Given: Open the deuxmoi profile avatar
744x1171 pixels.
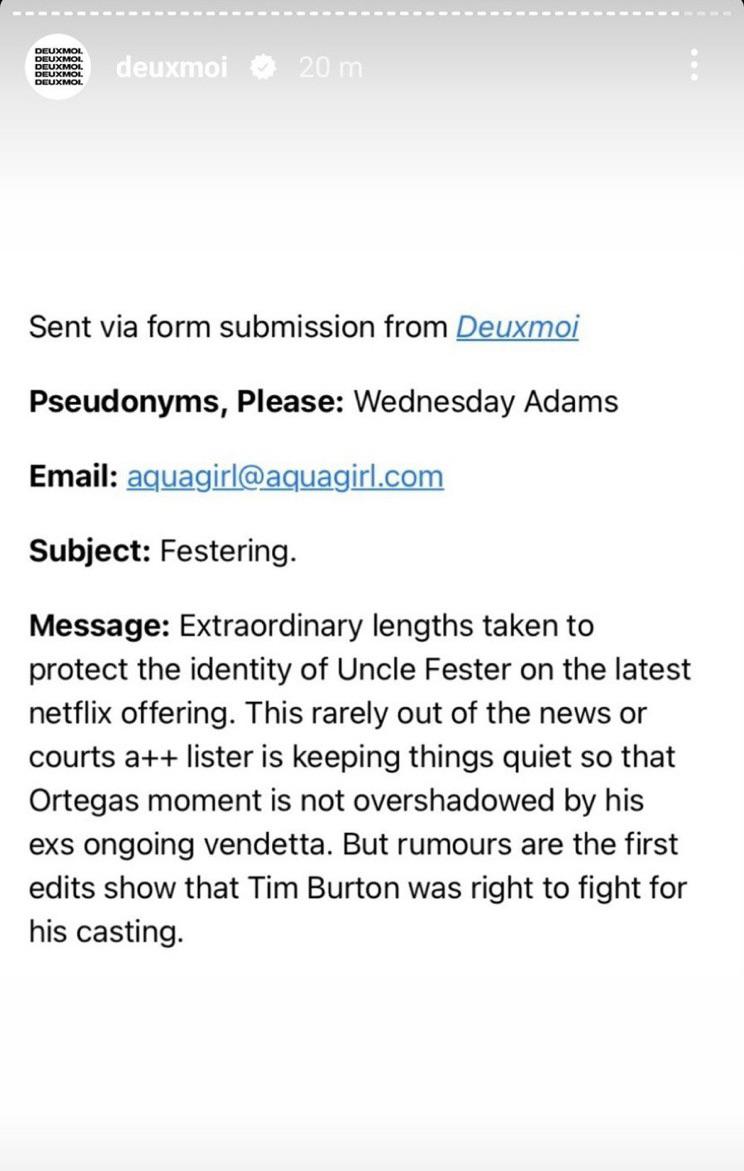Looking at the screenshot, I should pyautogui.click(x=57, y=67).
